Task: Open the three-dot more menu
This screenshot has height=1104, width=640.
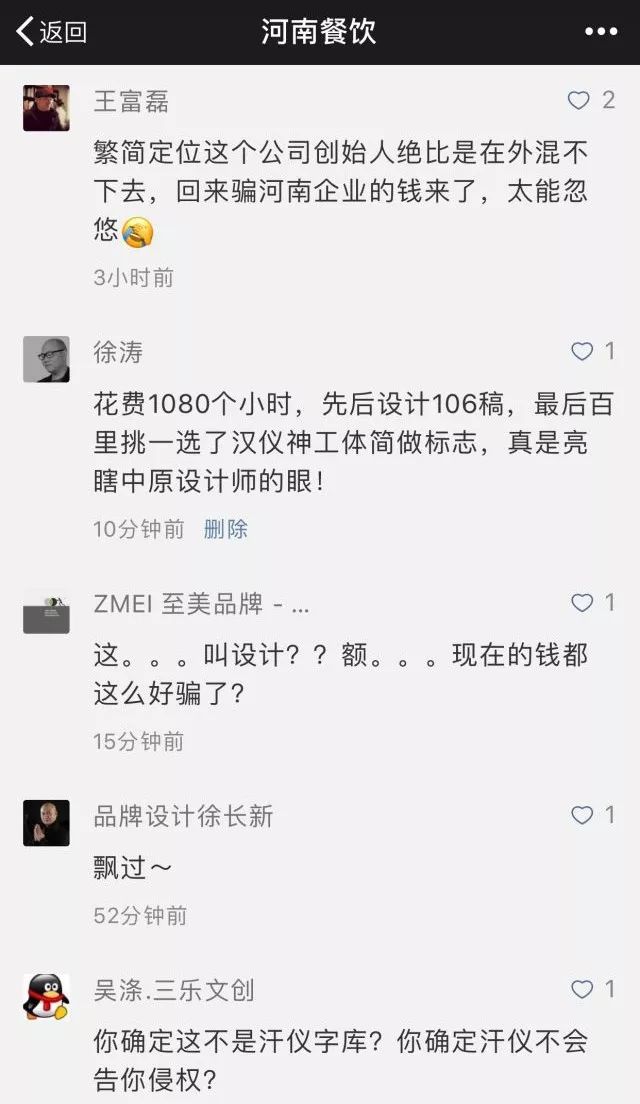Action: (x=600, y=32)
